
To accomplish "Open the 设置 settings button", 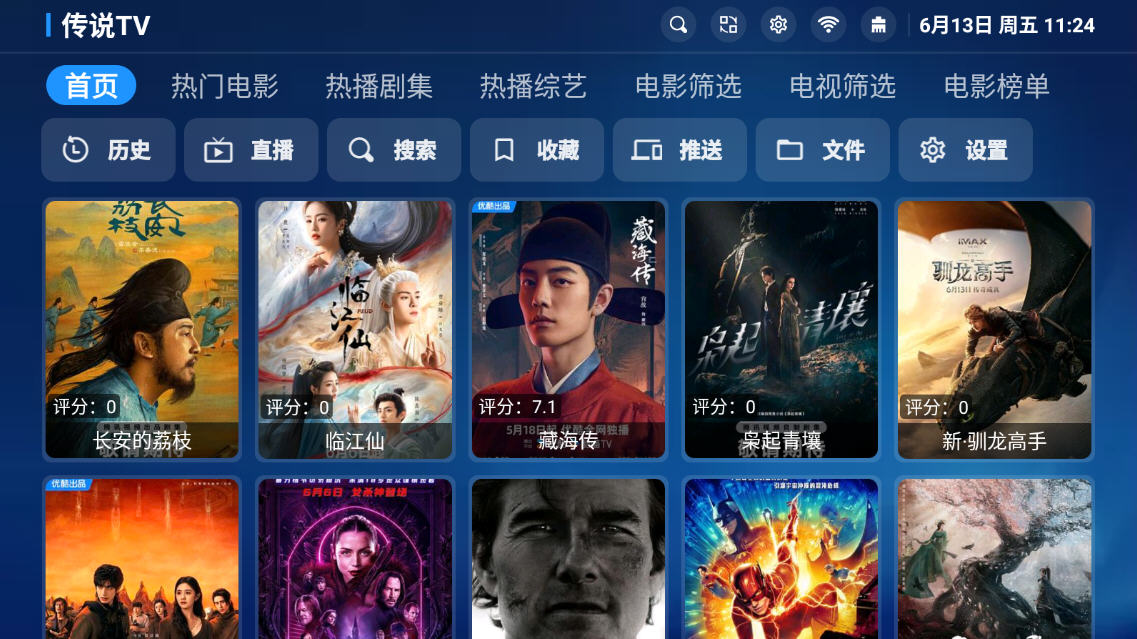I will [966, 150].
